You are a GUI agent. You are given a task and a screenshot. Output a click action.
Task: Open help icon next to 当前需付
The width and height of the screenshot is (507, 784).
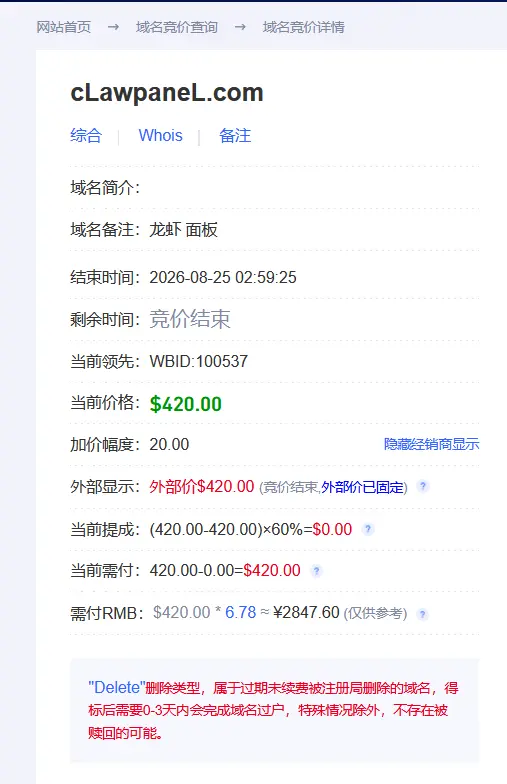[x=316, y=570]
